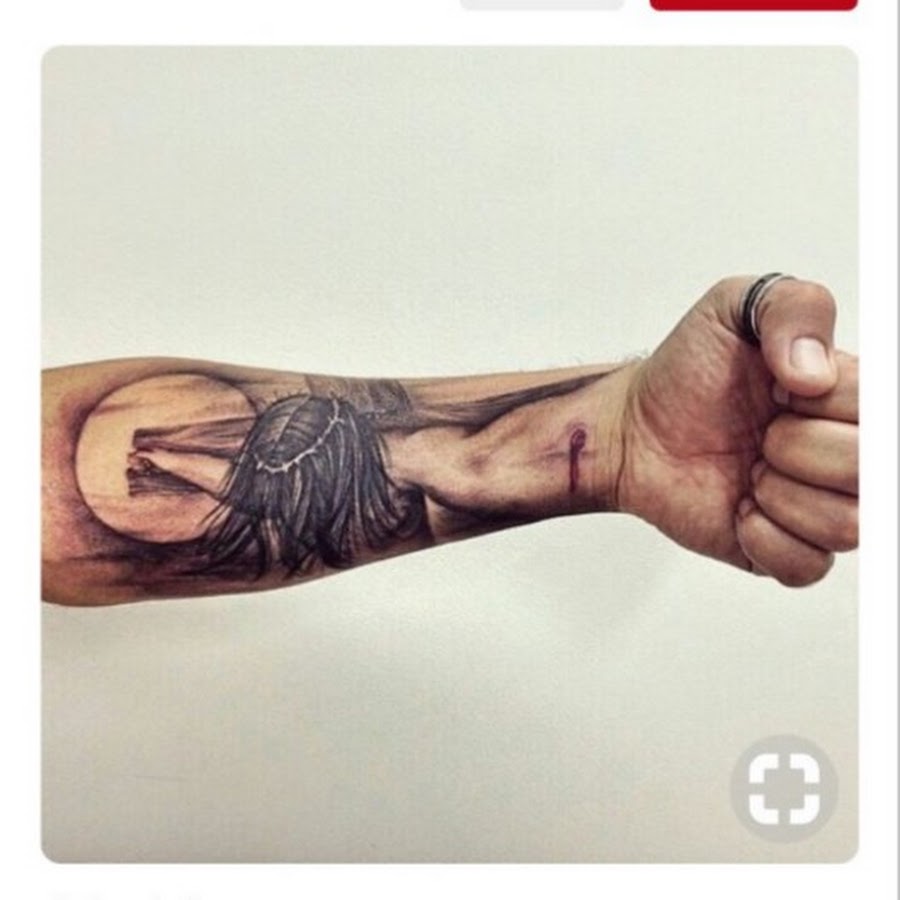The height and width of the screenshot is (900, 900).
Task: Tap the grey button beside the red one
Action: tap(541, 4)
